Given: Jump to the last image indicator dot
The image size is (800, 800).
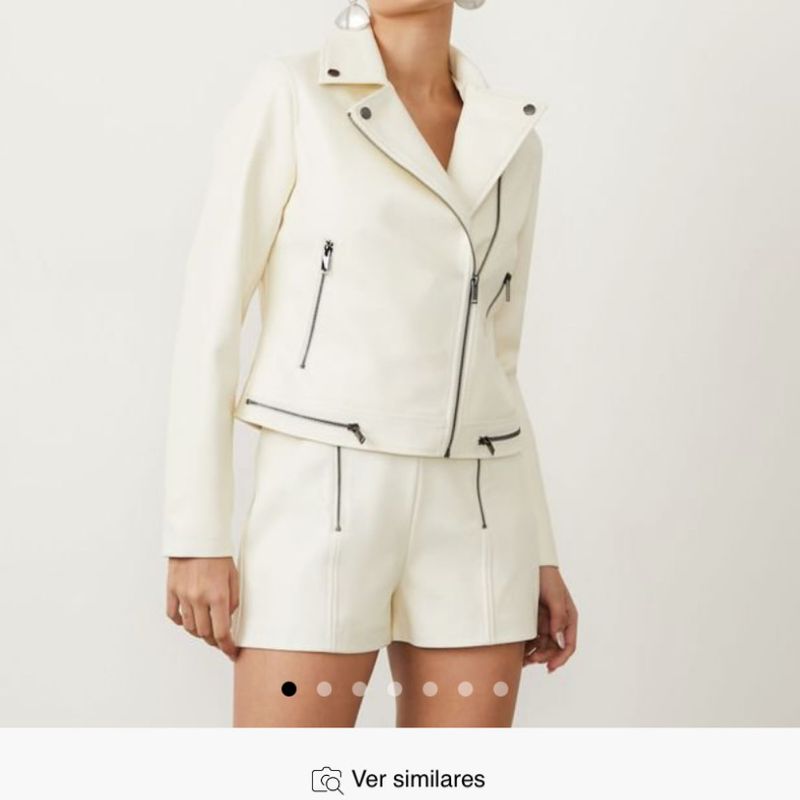Looking at the screenshot, I should 500,689.
